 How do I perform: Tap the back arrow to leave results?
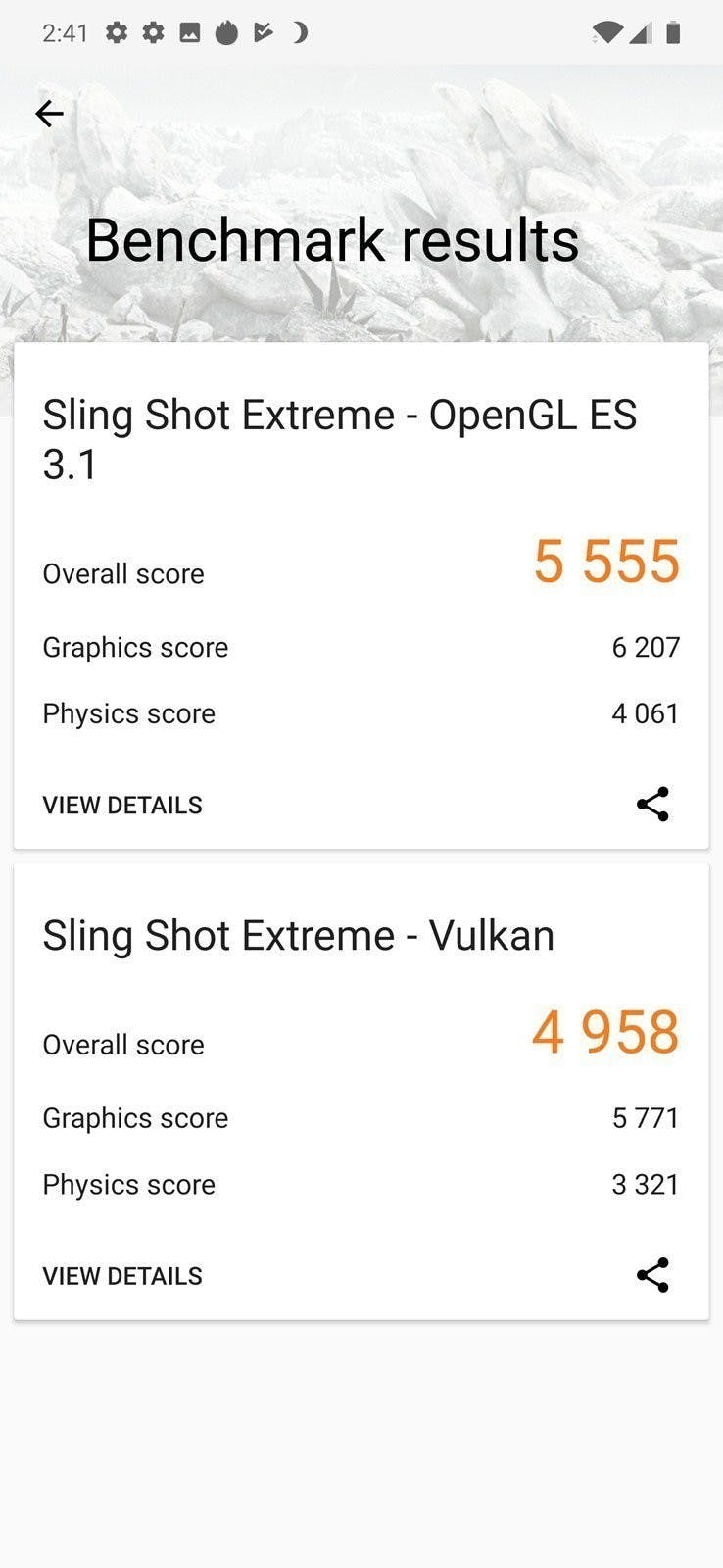48,114
